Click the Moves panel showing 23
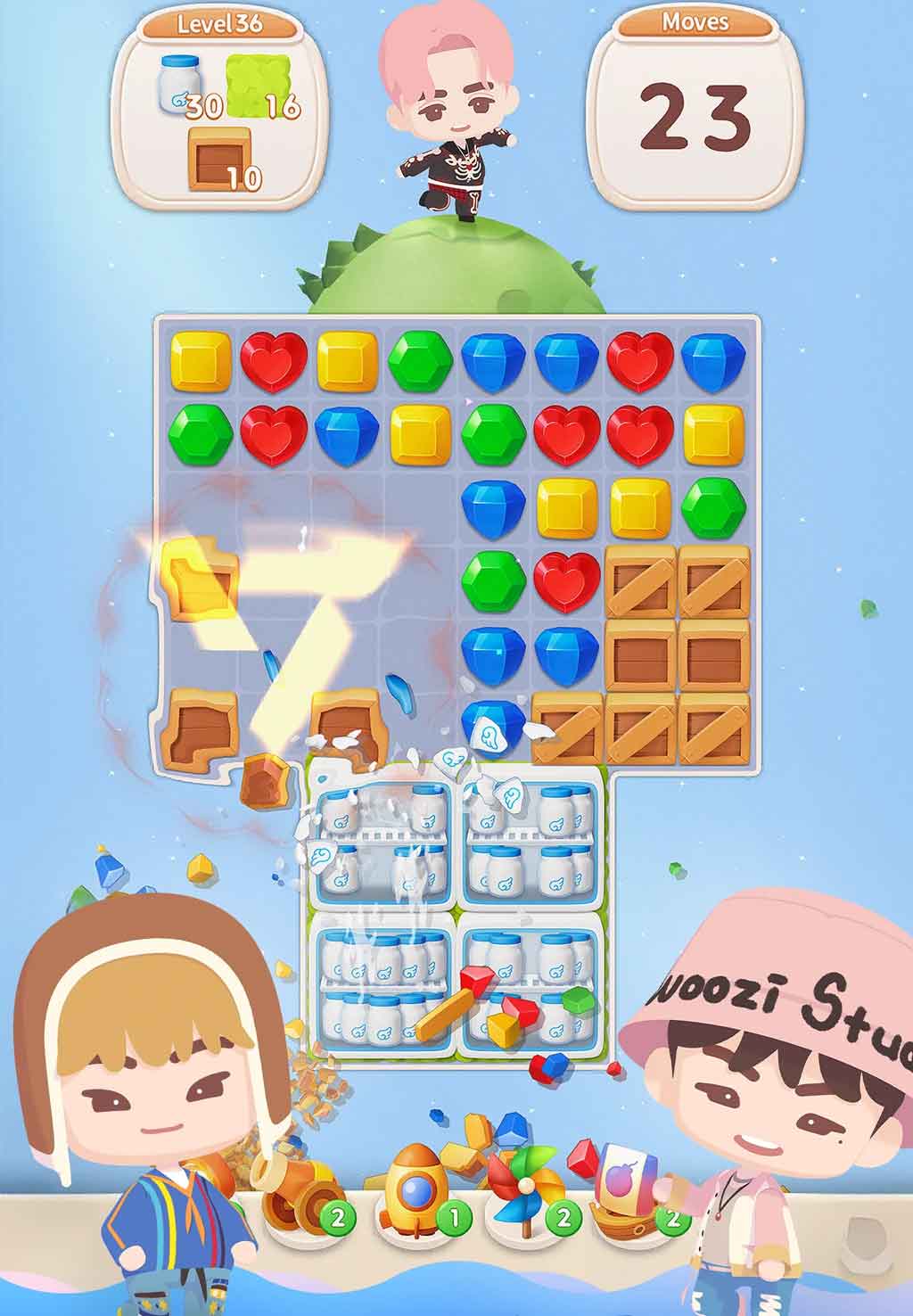913x1316 pixels. coord(693,107)
